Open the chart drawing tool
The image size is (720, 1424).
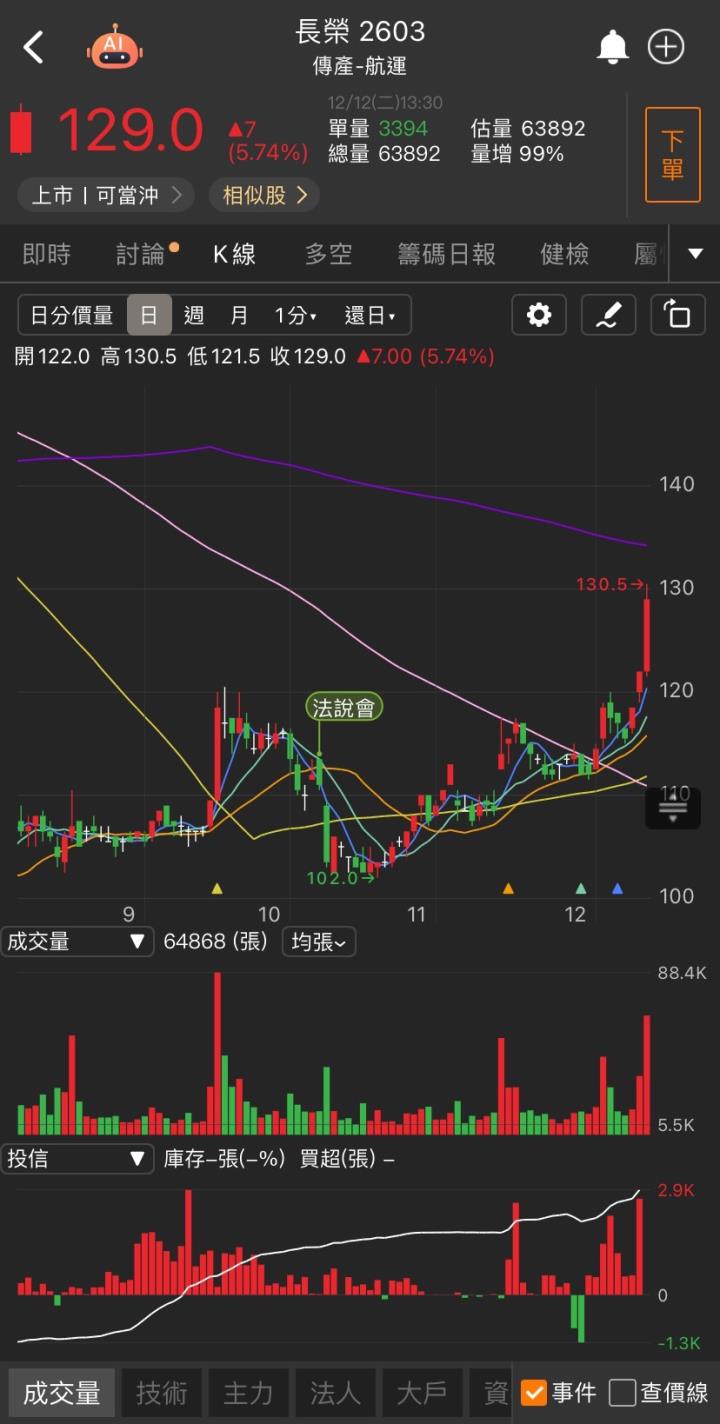point(608,316)
